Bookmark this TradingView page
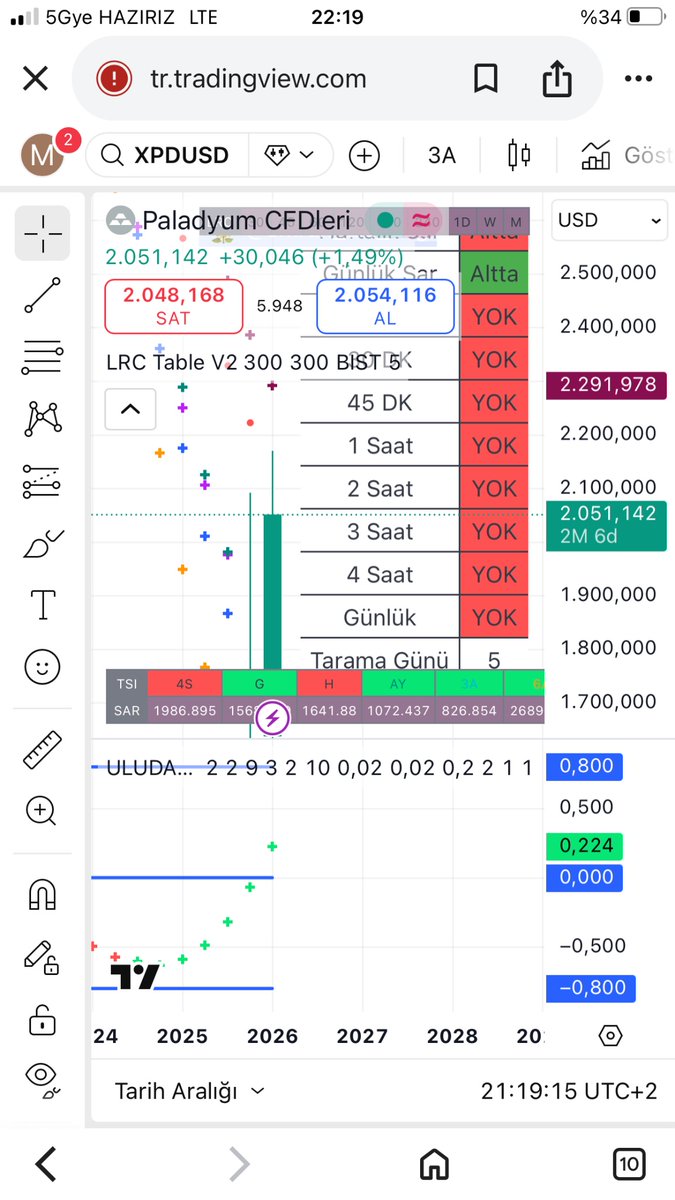Image resolution: width=675 pixels, height=1200 pixels. point(486,78)
